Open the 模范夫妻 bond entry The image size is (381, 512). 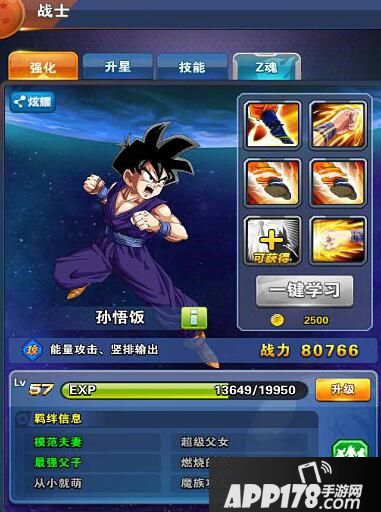(58, 442)
